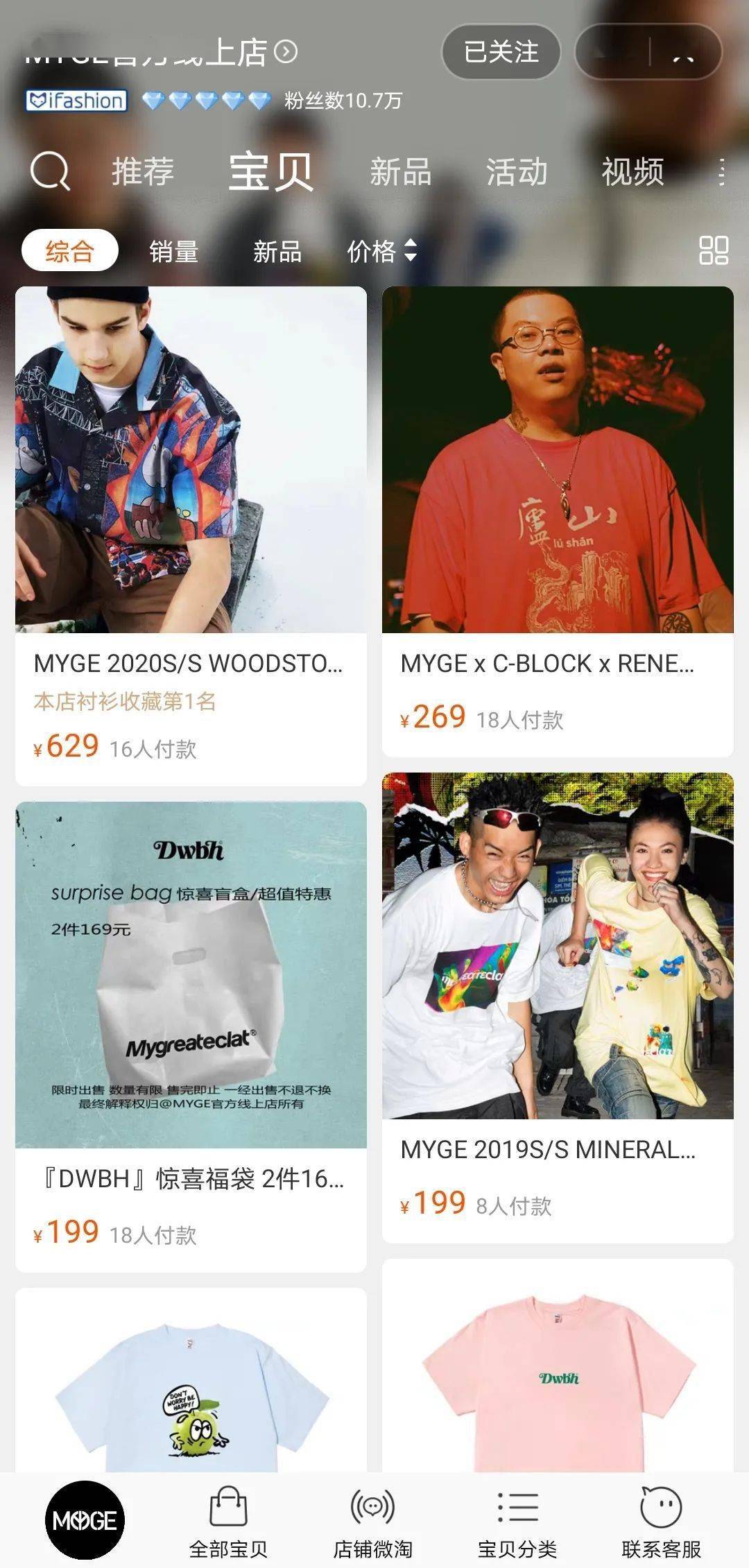Switch to the 推荐 tab
The image size is (749, 1568).
pyautogui.click(x=143, y=171)
